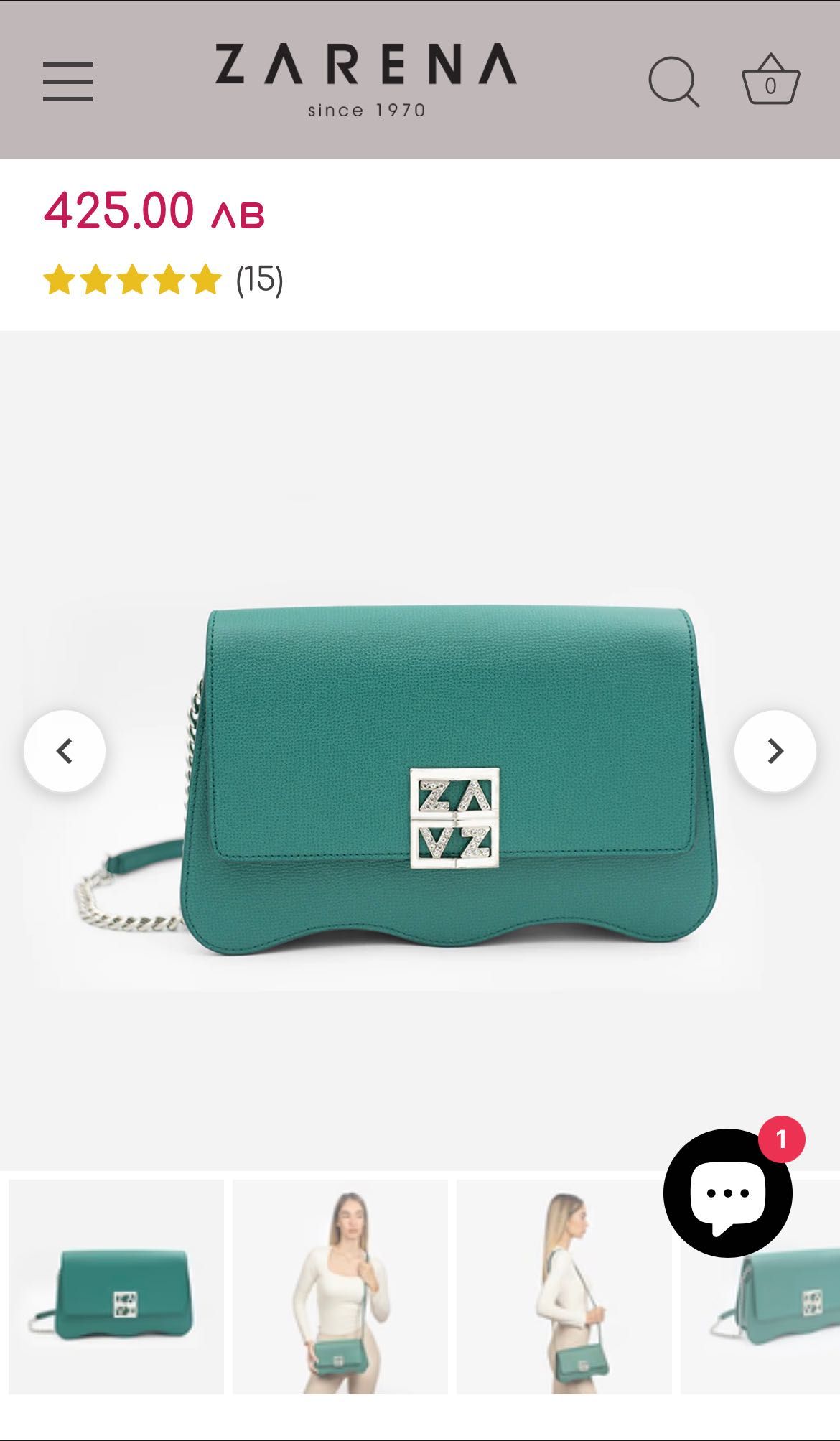840x1441 pixels.
Task: Select the first thumbnail of green bag
Action: click(x=116, y=1287)
